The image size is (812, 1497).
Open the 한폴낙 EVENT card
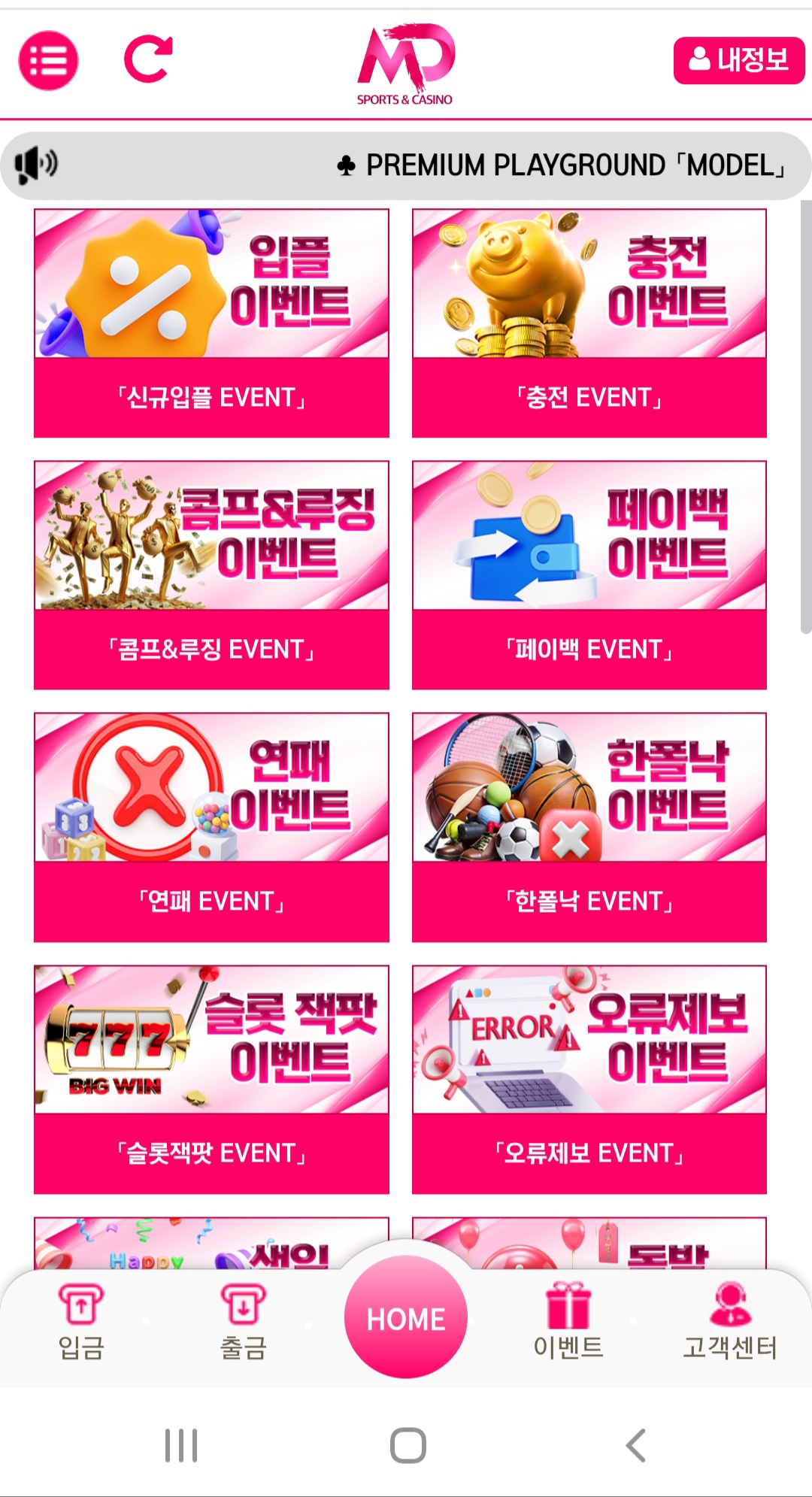[x=589, y=827]
